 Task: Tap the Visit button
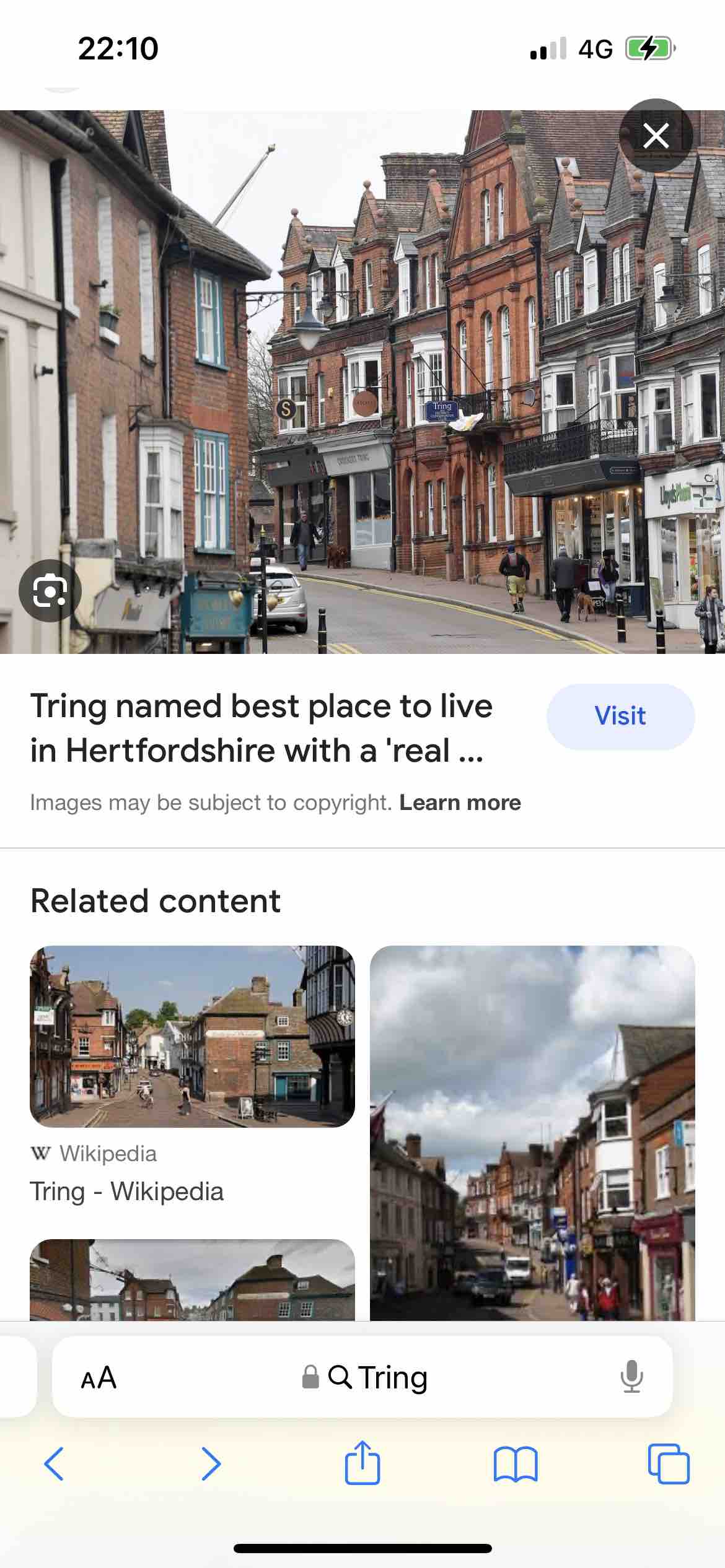point(620,716)
